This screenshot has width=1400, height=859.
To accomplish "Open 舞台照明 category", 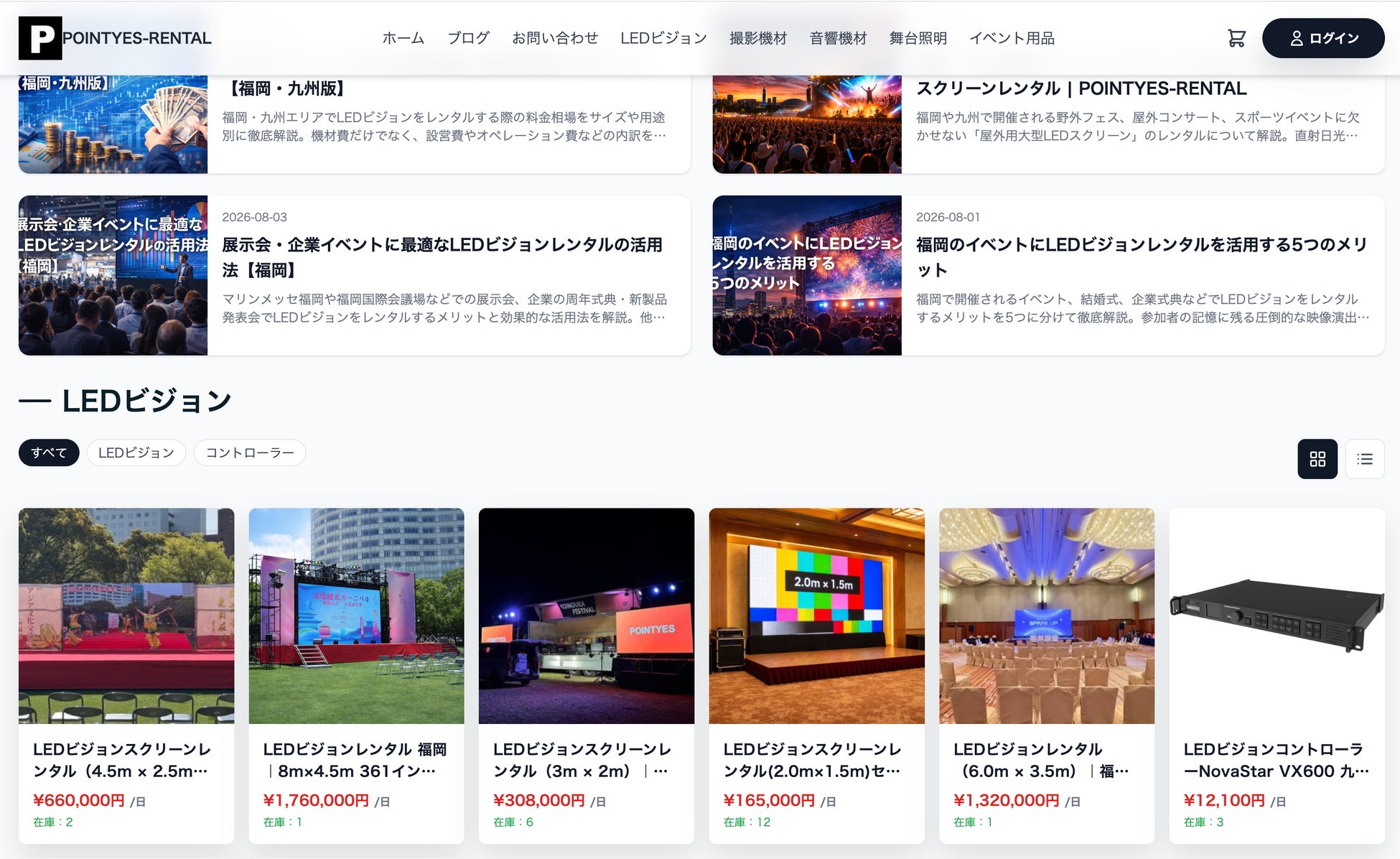I will [918, 38].
